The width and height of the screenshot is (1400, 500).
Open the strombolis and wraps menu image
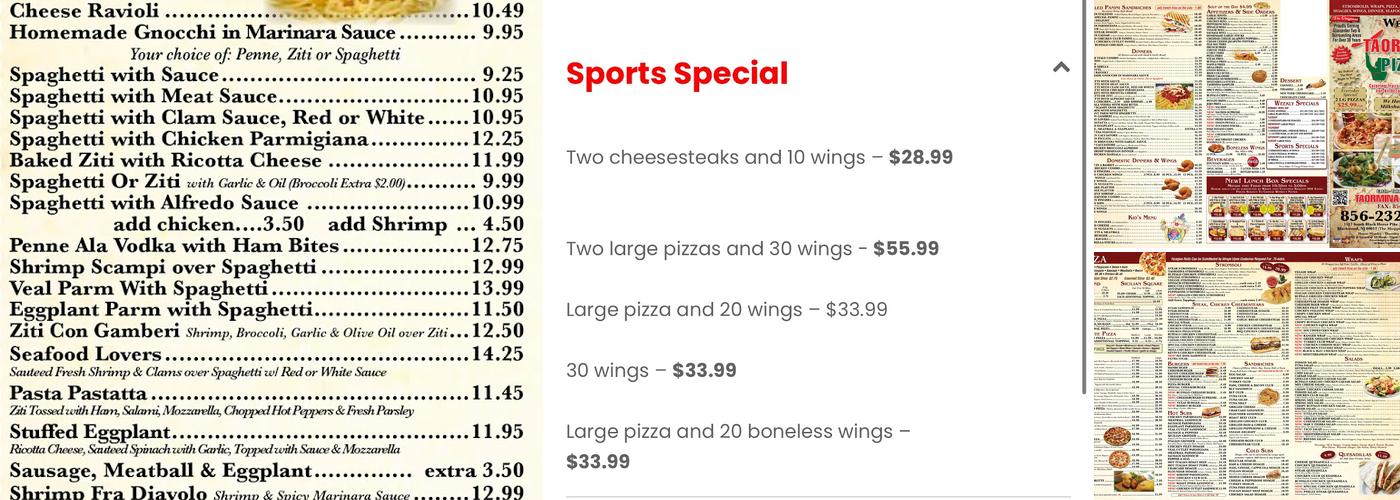[x=1245, y=375]
